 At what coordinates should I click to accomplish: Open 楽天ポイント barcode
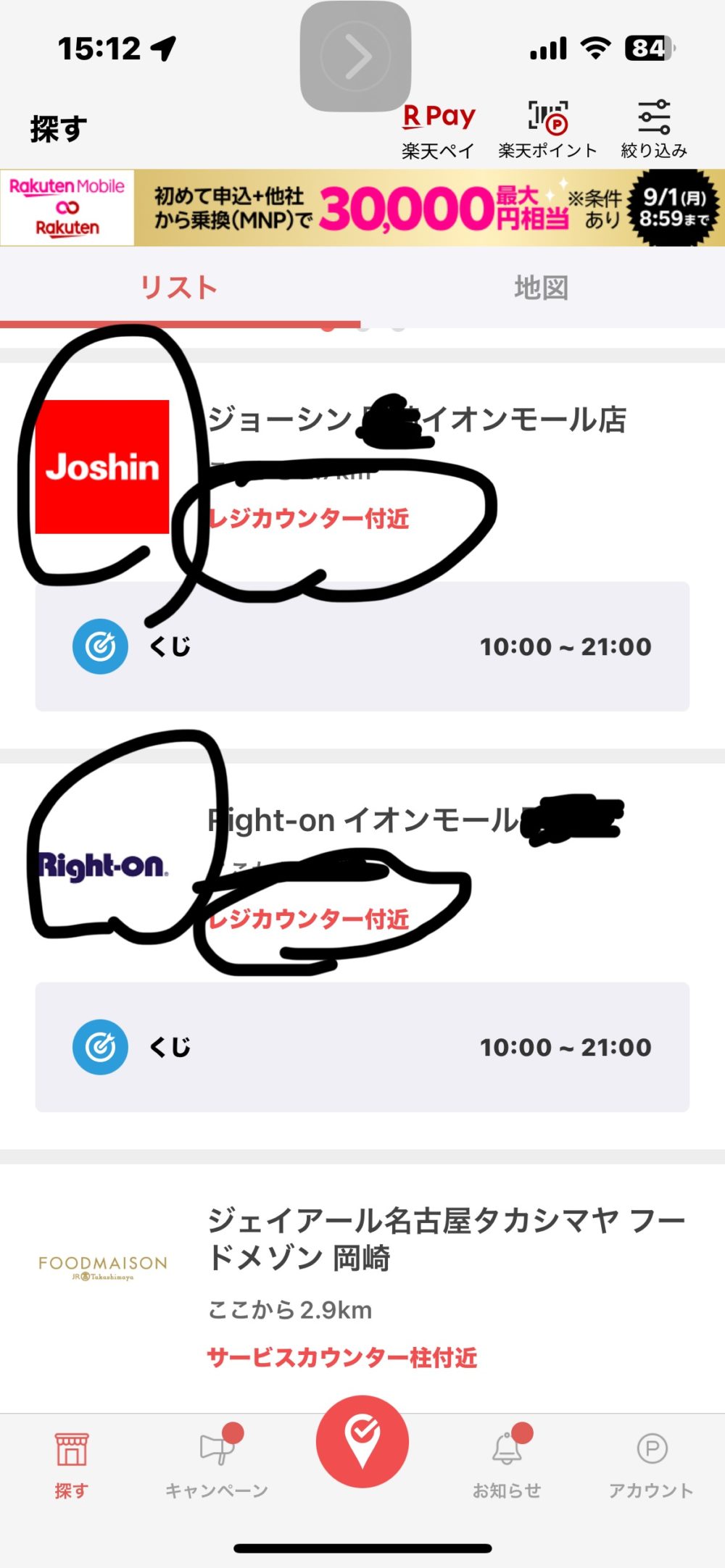pos(547,130)
